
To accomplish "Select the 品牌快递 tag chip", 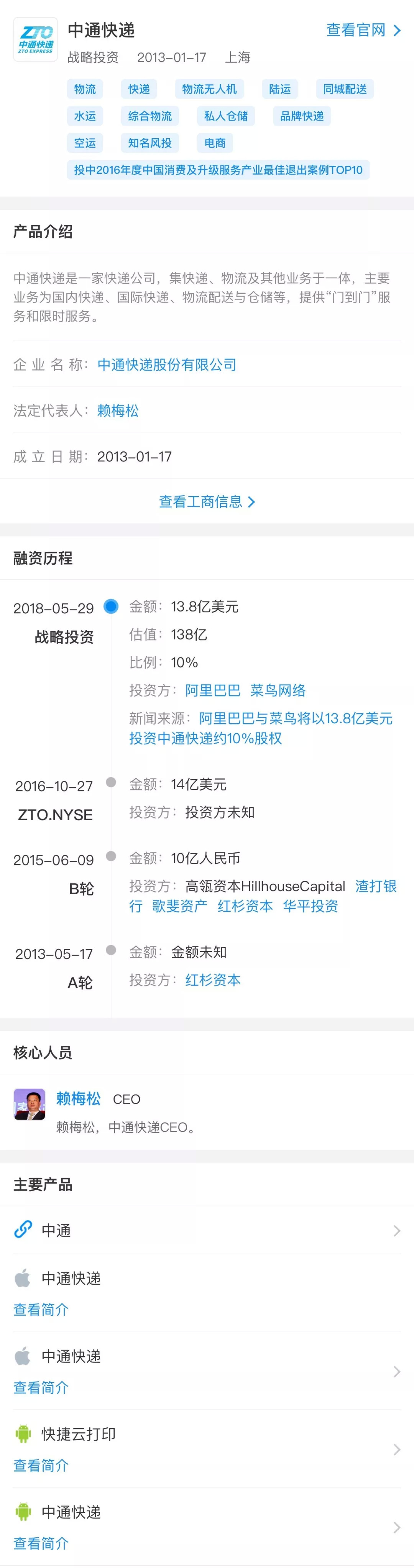I will coord(302,116).
